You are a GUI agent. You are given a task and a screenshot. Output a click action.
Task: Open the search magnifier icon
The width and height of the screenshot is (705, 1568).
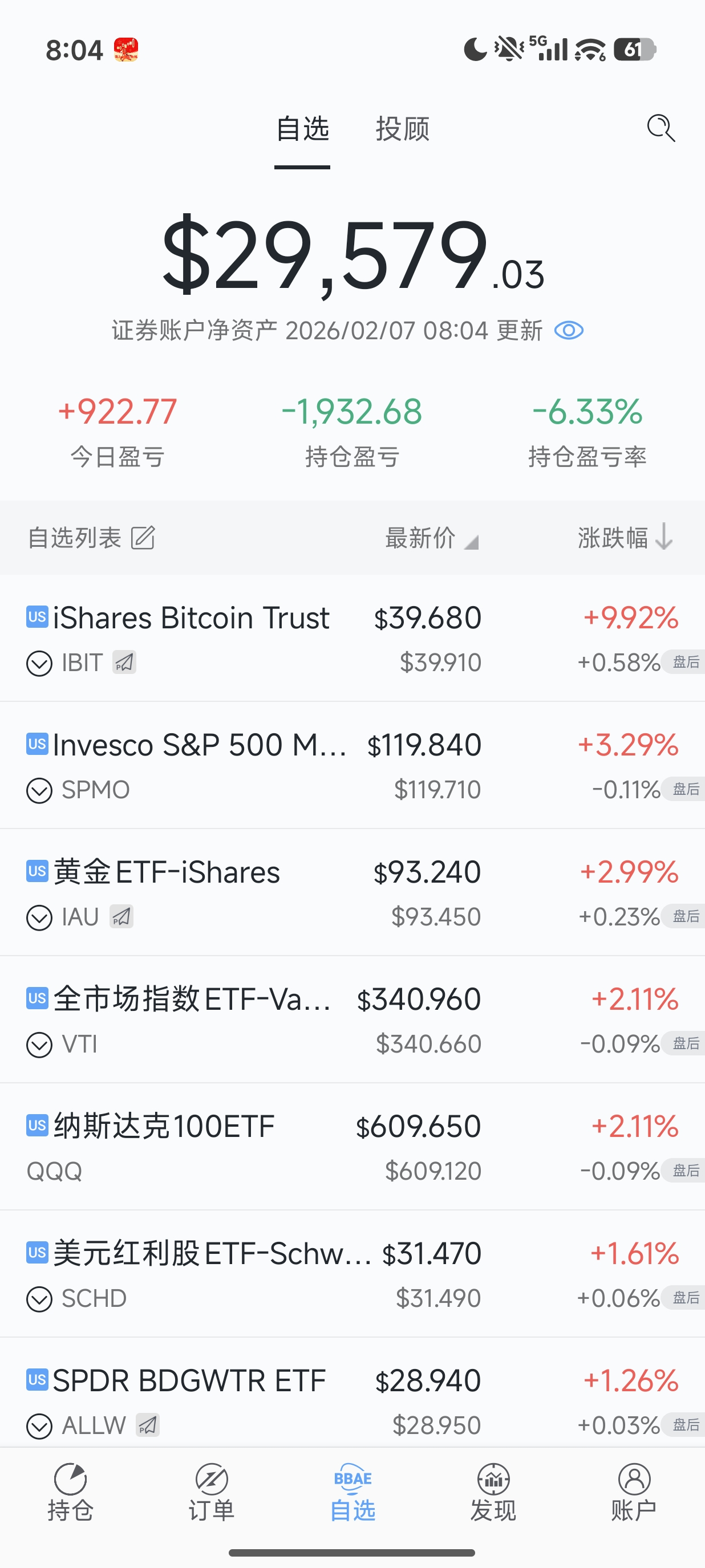click(x=661, y=128)
